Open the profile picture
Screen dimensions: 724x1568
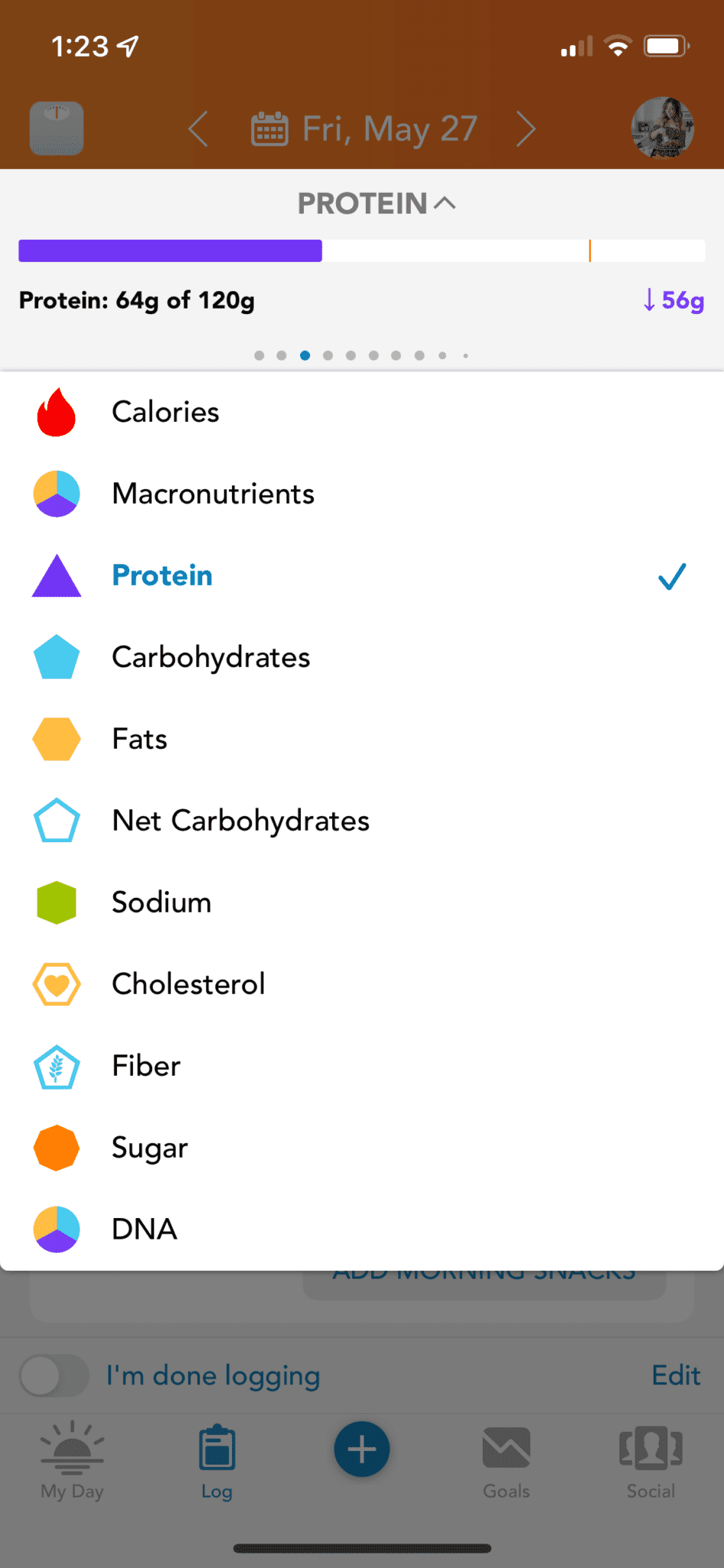tap(663, 128)
